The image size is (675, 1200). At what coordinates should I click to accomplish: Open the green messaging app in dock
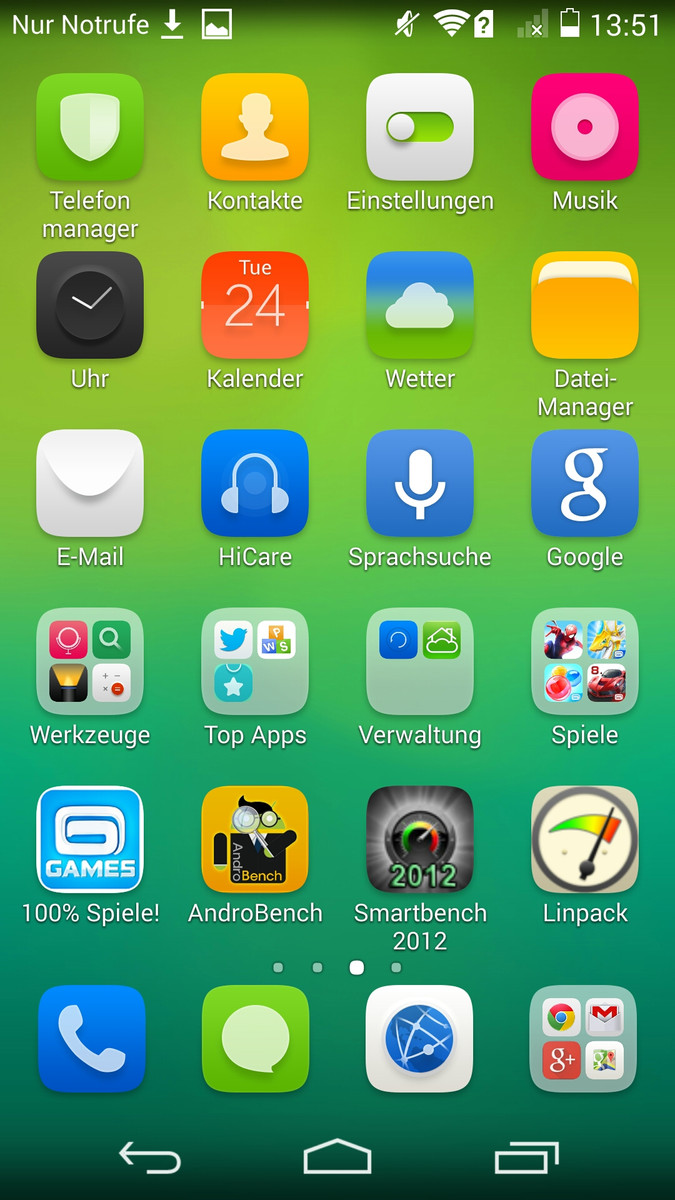coord(255,1039)
